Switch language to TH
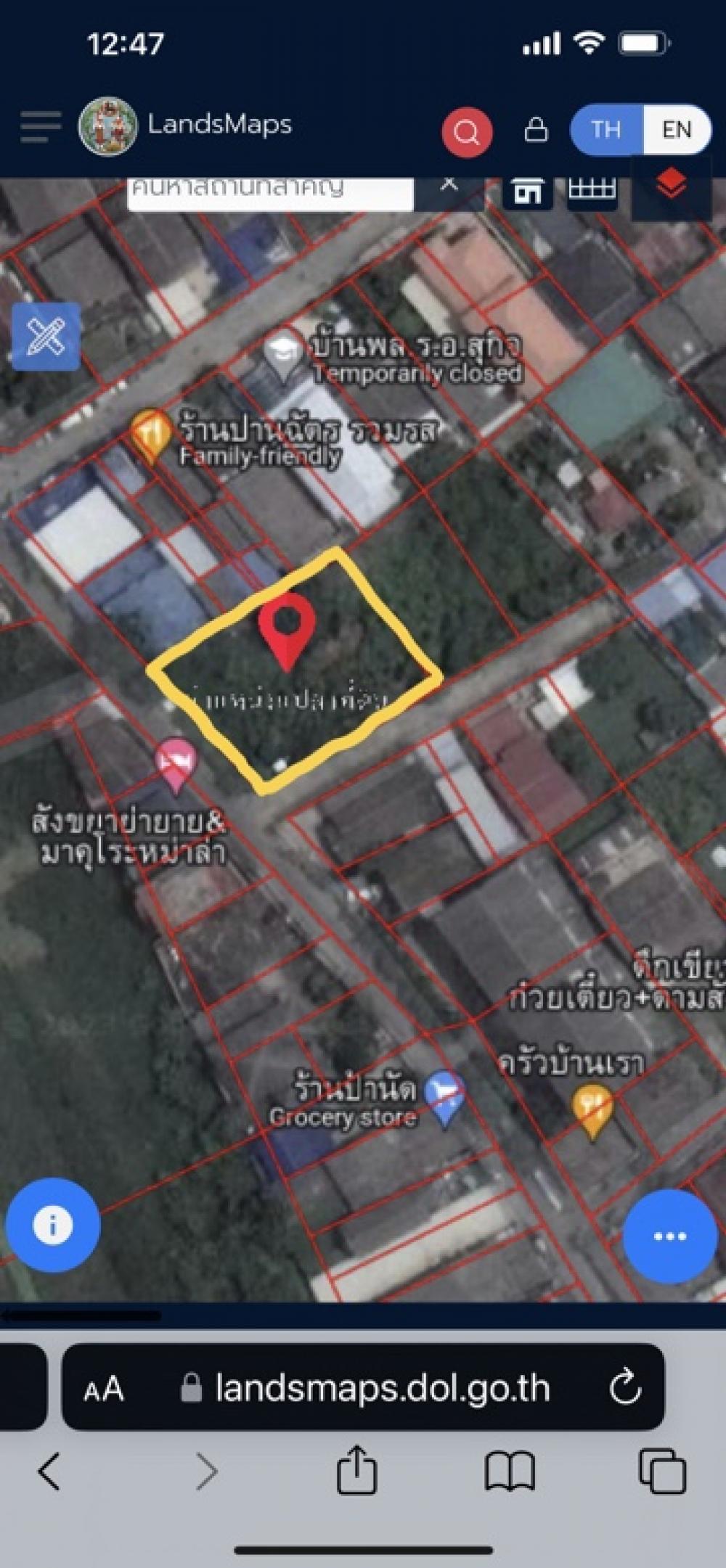726x1568 pixels. pyautogui.click(x=605, y=130)
